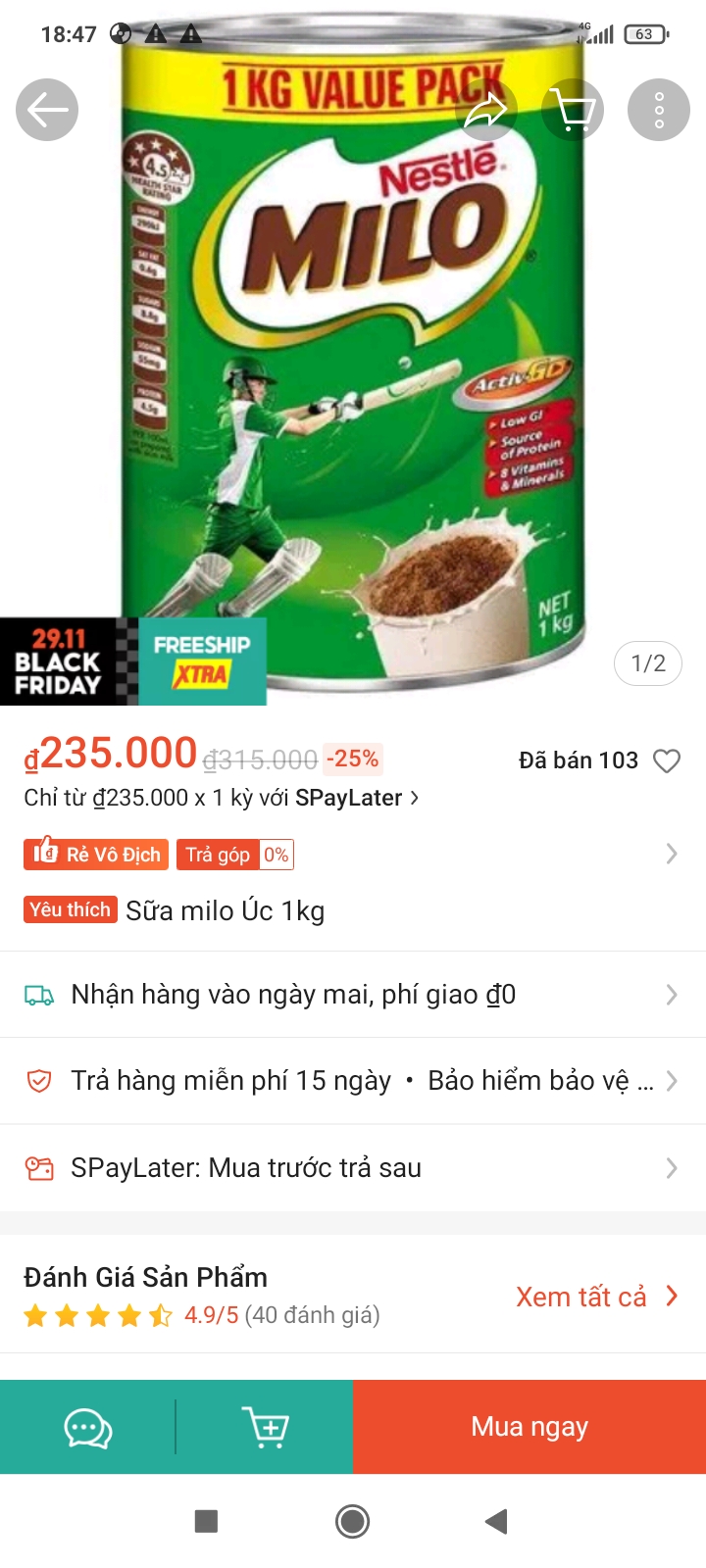706x1568 pixels.
Task: Go back using the top arrow
Action: coord(47,110)
